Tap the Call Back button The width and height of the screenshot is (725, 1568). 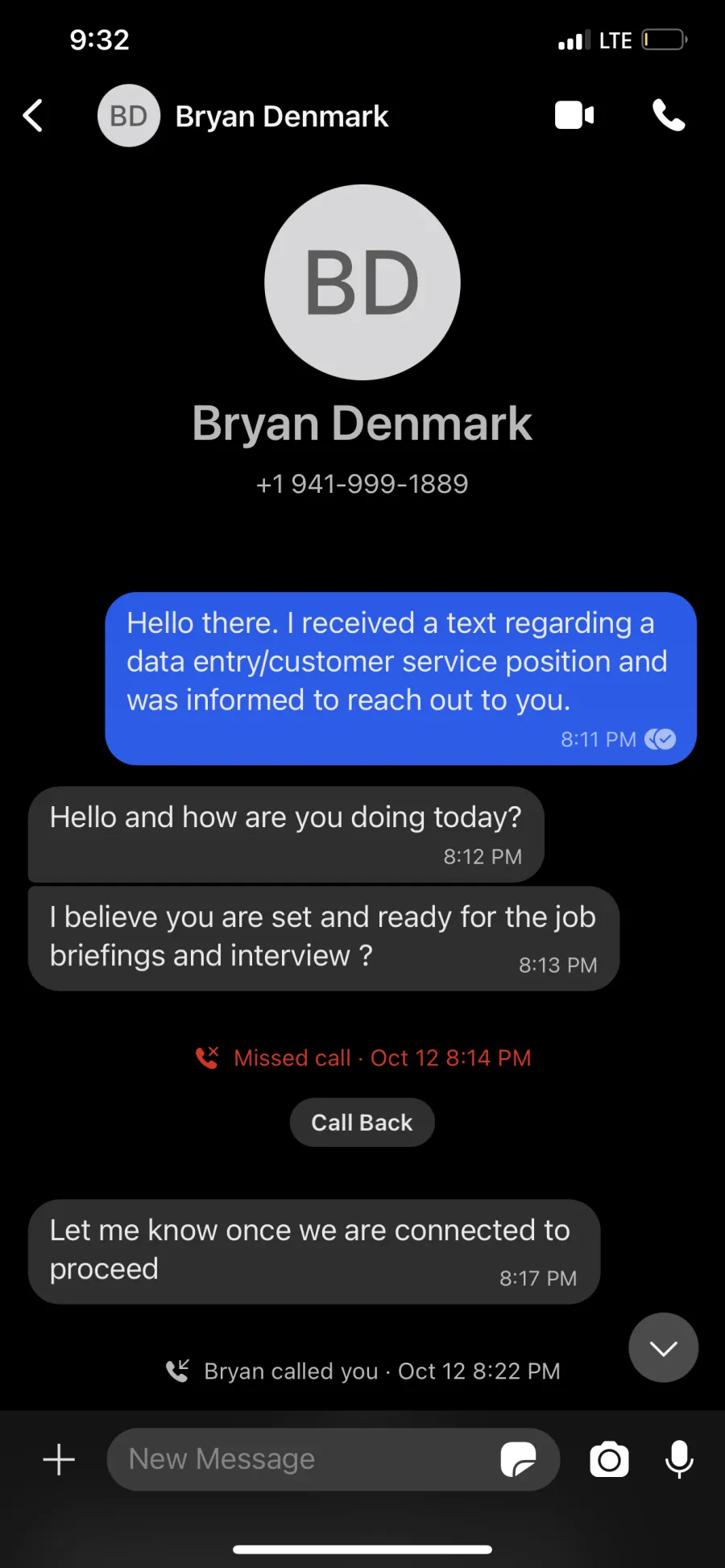[362, 1122]
